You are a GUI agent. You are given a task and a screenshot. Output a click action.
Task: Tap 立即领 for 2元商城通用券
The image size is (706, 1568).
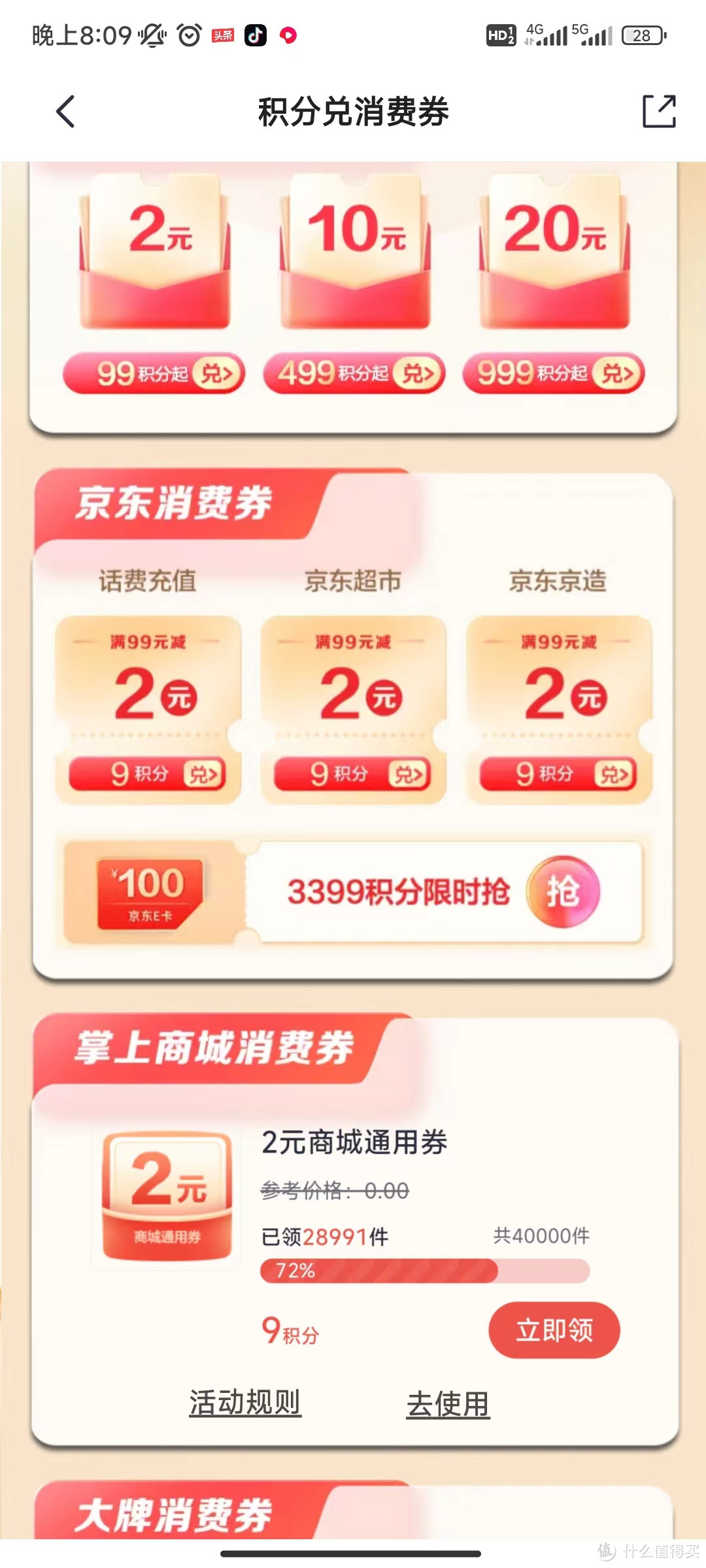(554, 1330)
